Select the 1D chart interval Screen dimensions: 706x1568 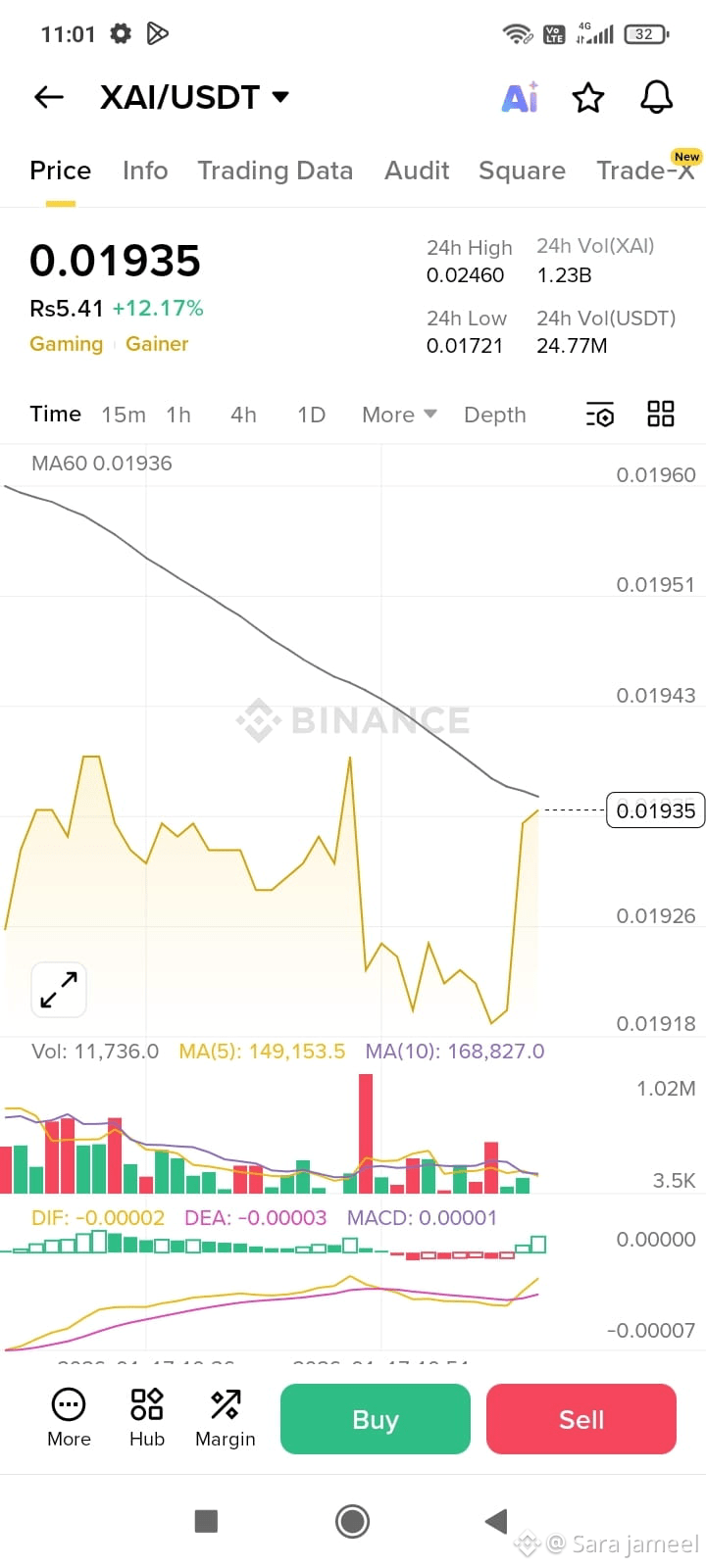click(x=311, y=415)
